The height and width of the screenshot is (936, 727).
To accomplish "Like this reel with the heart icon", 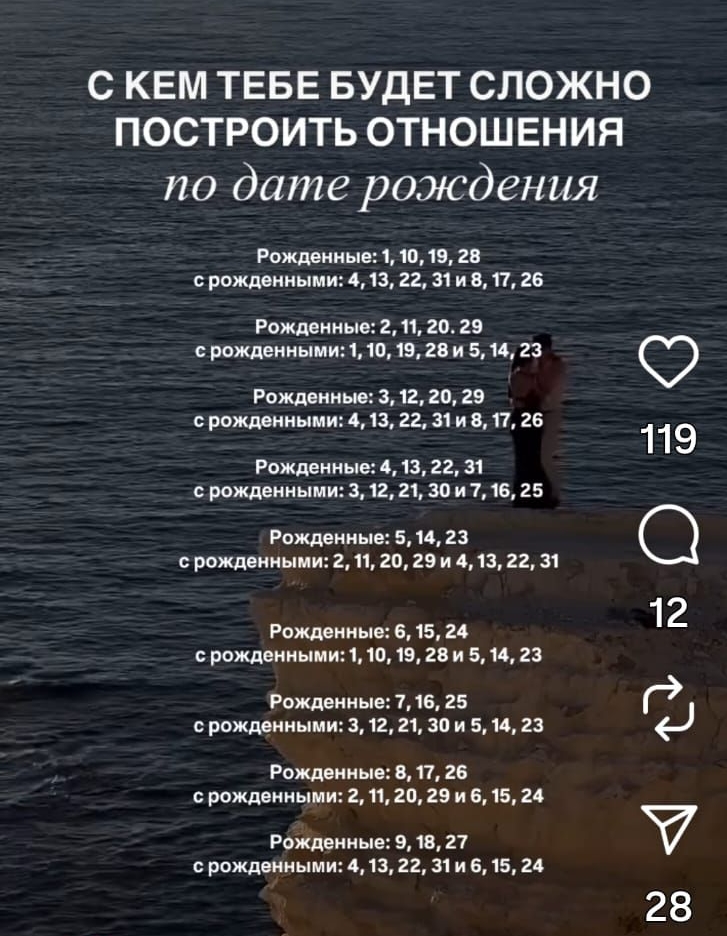I will 668,362.
